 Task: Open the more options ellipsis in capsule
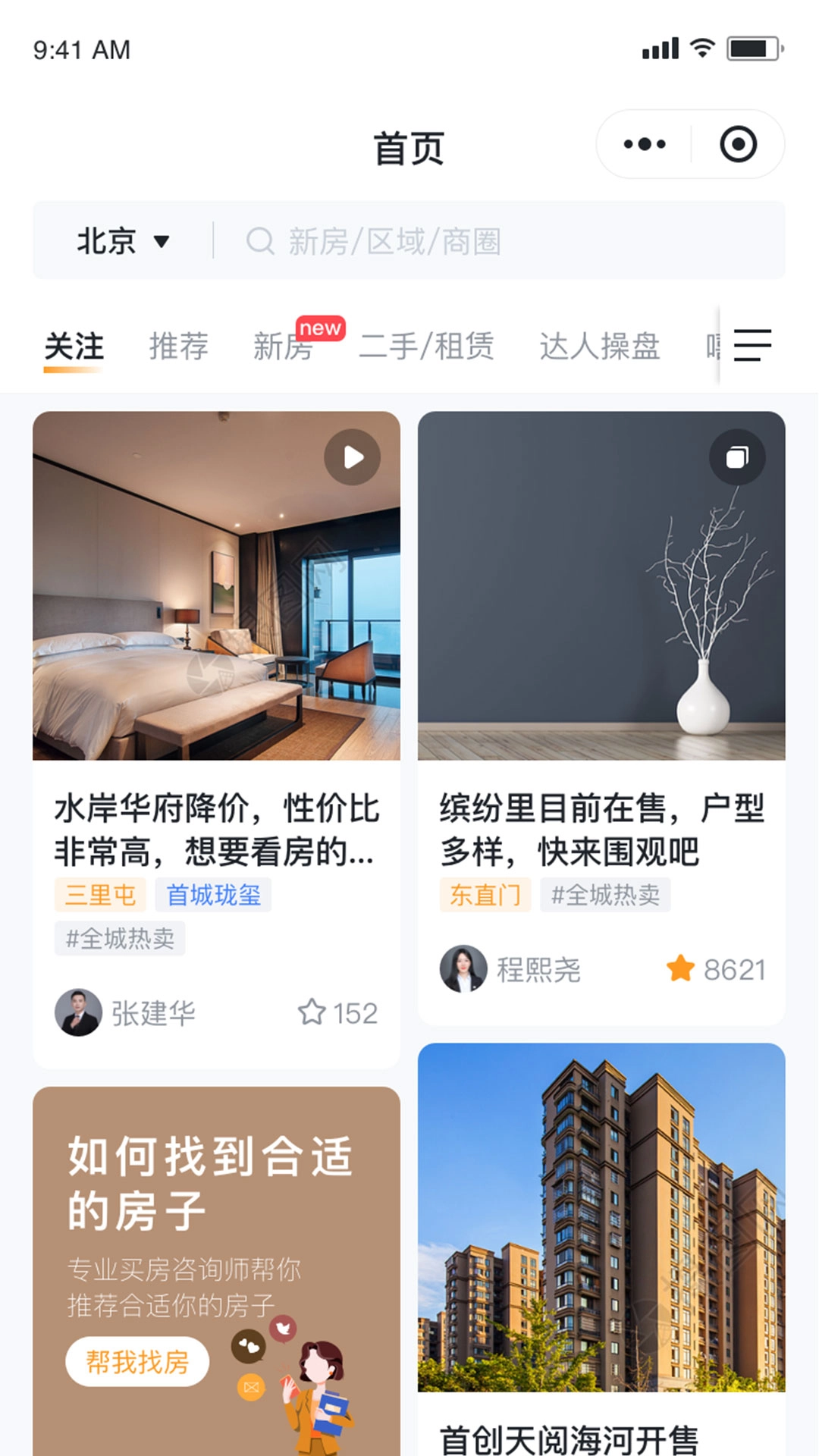645,143
